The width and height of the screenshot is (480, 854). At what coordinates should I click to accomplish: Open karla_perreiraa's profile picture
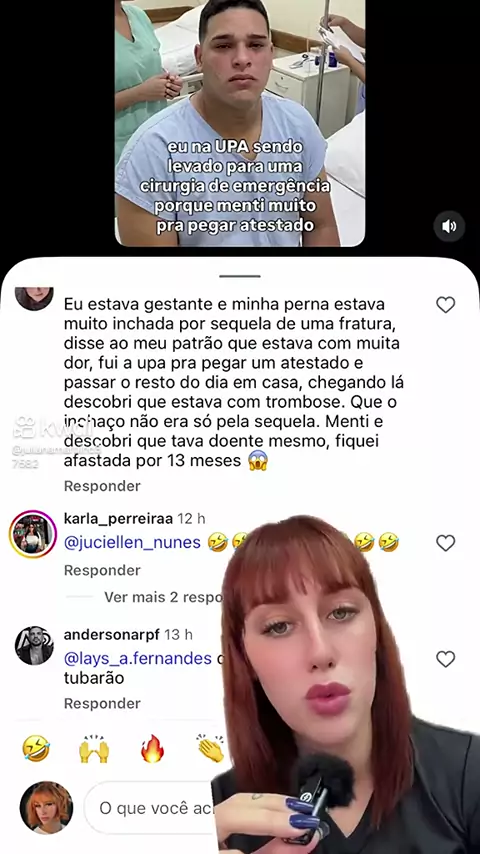point(33,534)
